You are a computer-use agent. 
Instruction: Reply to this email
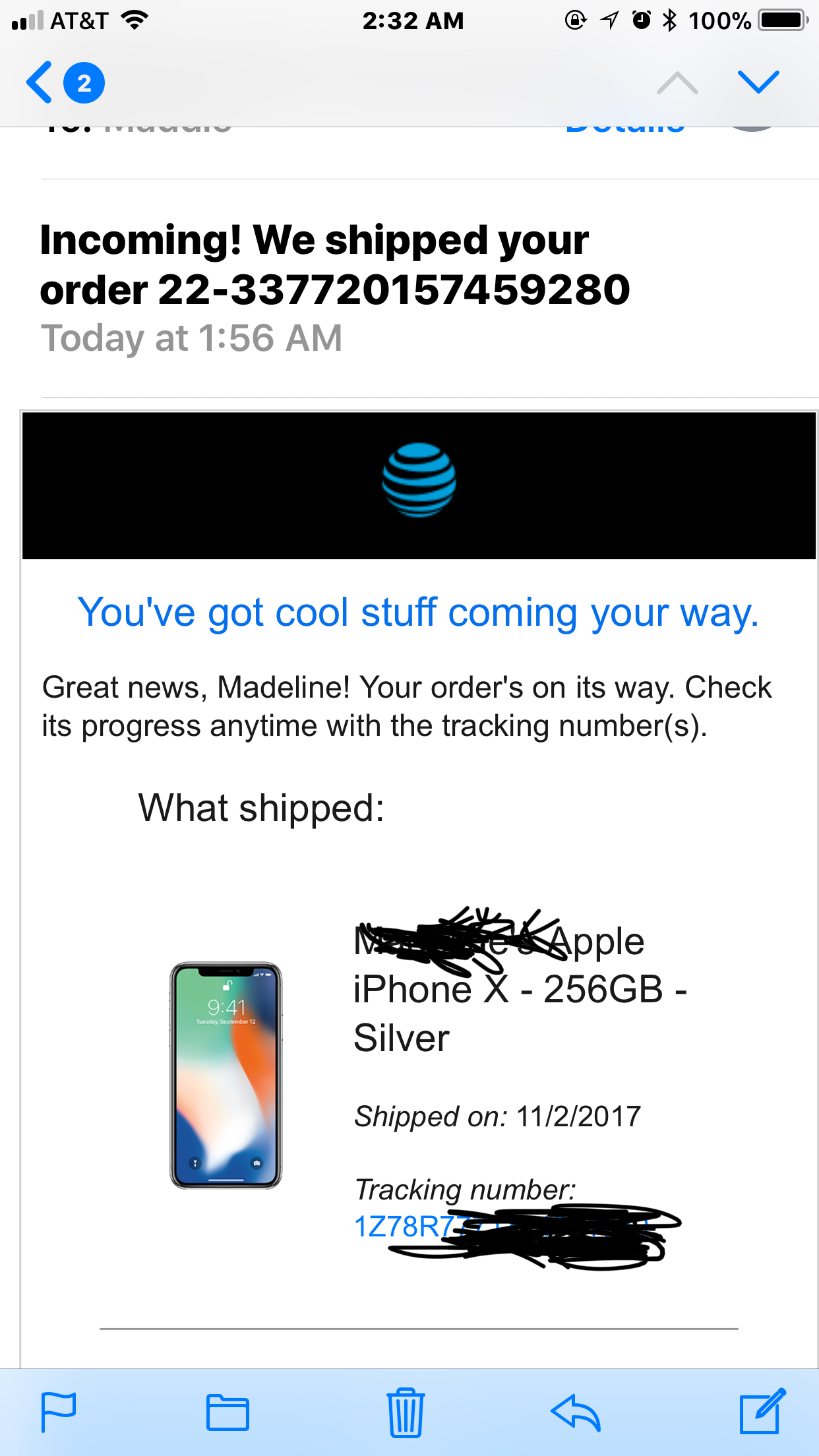[x=576, y=1412]
